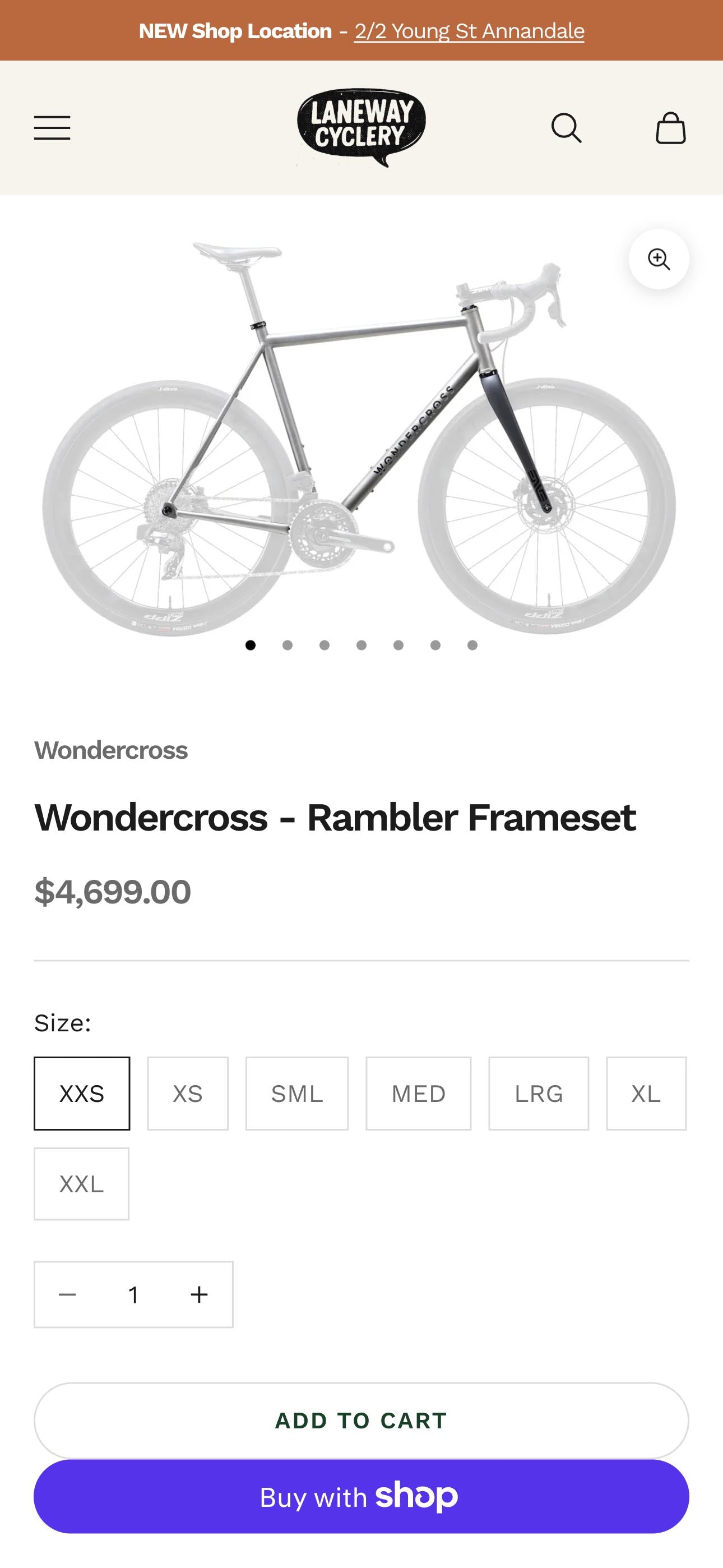Increase quantity with the plus button
The width and height of the screenshot is (723, 1568).
(x=199, y=1295)
